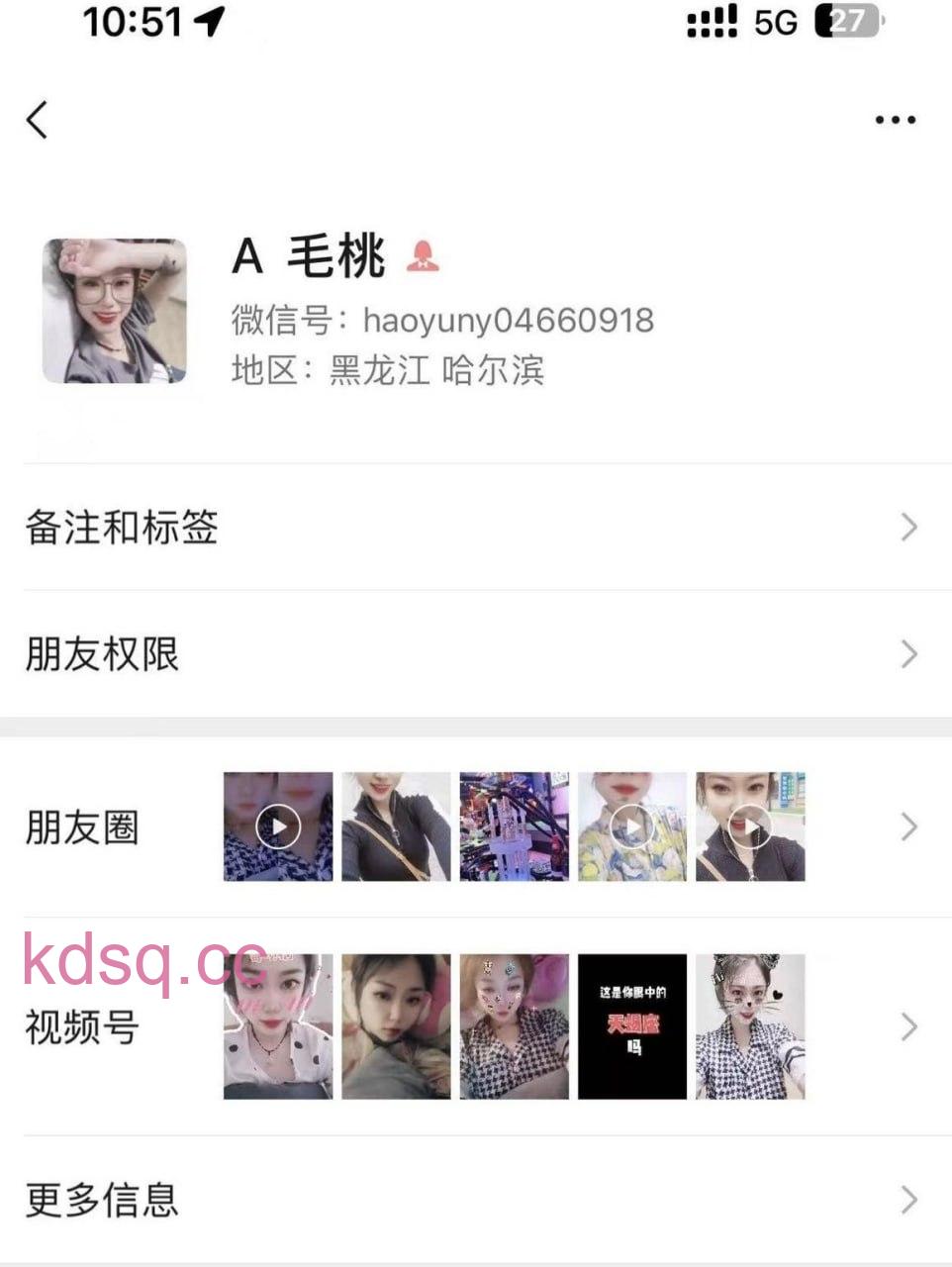Open 更多信息 row
952x1267 pixels.
tap(475, 1200)
